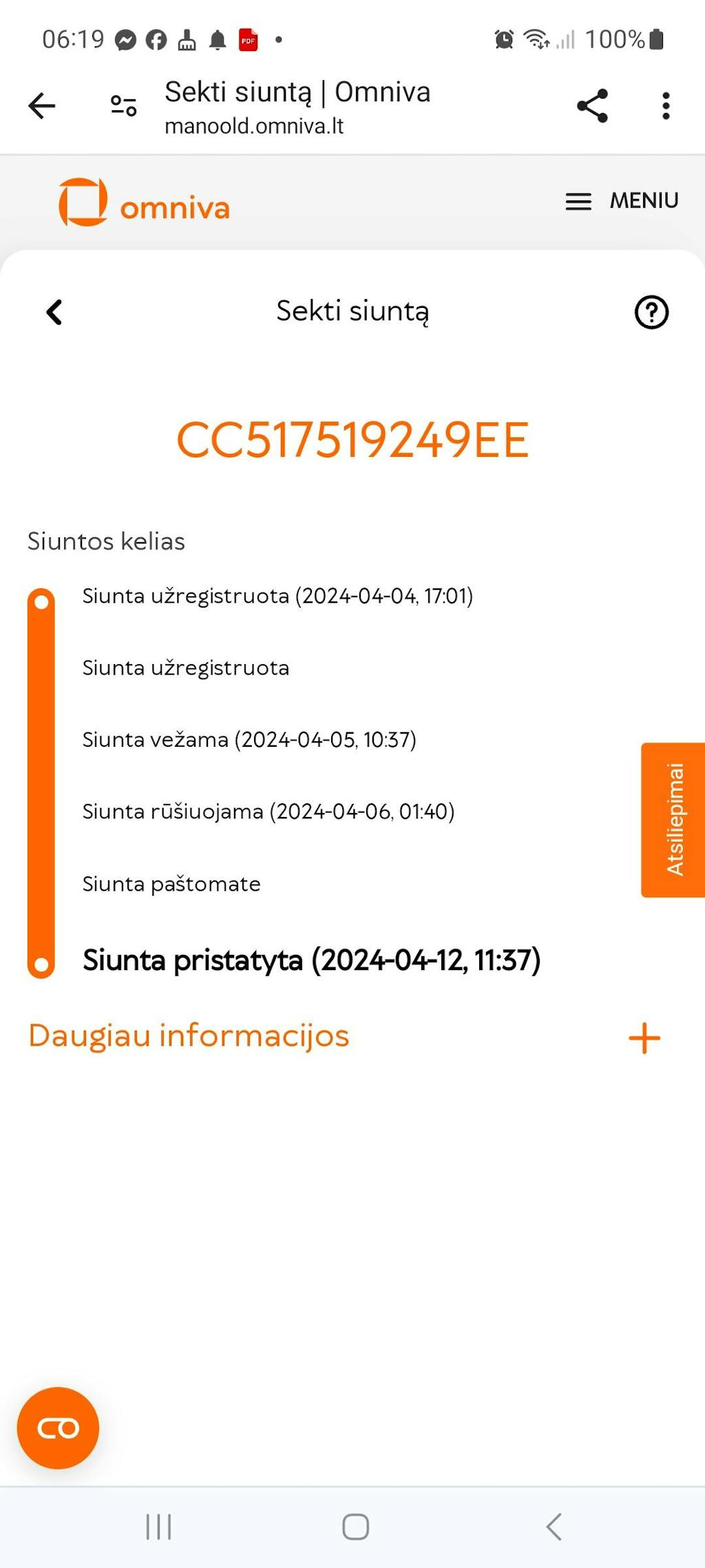Open the help question mark icon
The width and height of the screenshot is (705, 1568).
[x=651, y=312]
